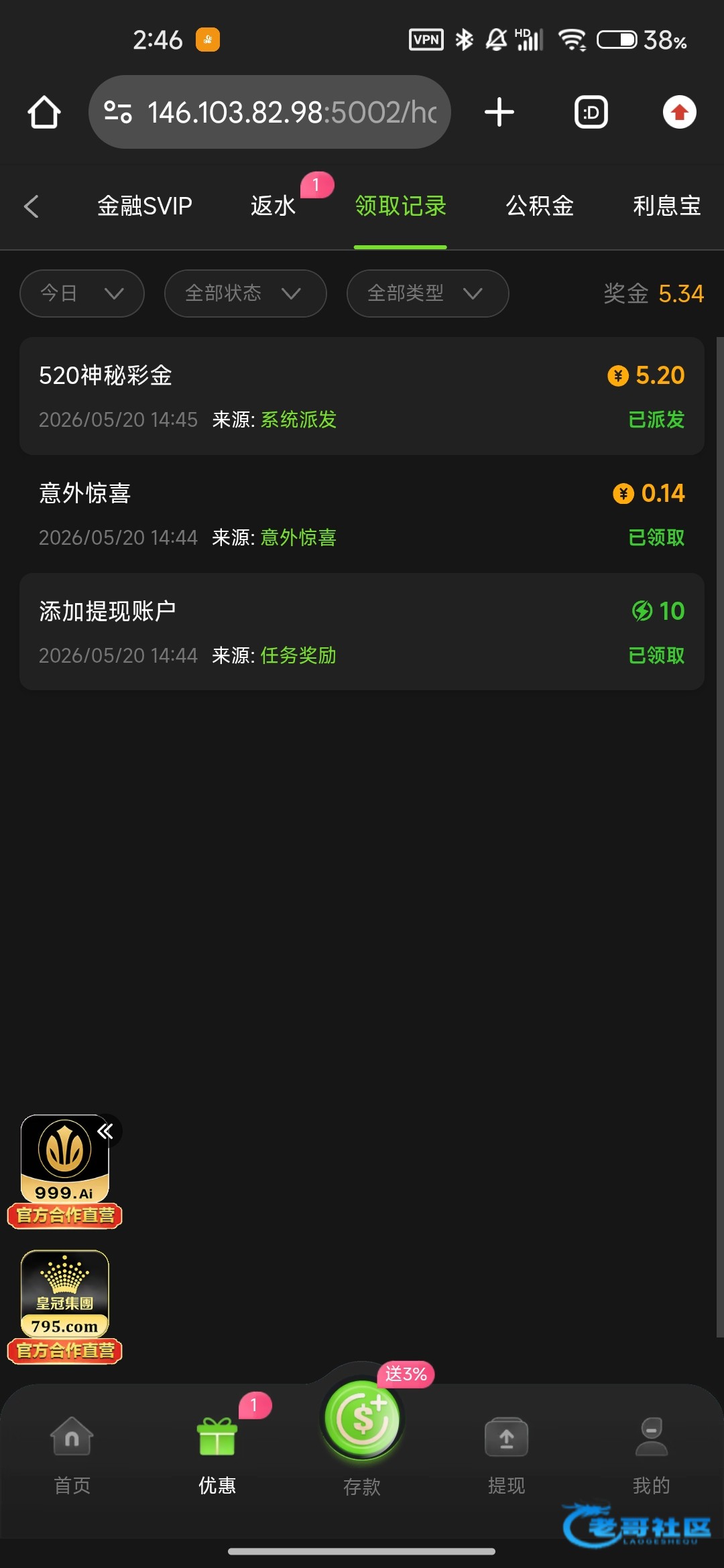Open a new browser tab with plus
The image size is (724, 1568).
pyautogui.click(x=499, y=112)
